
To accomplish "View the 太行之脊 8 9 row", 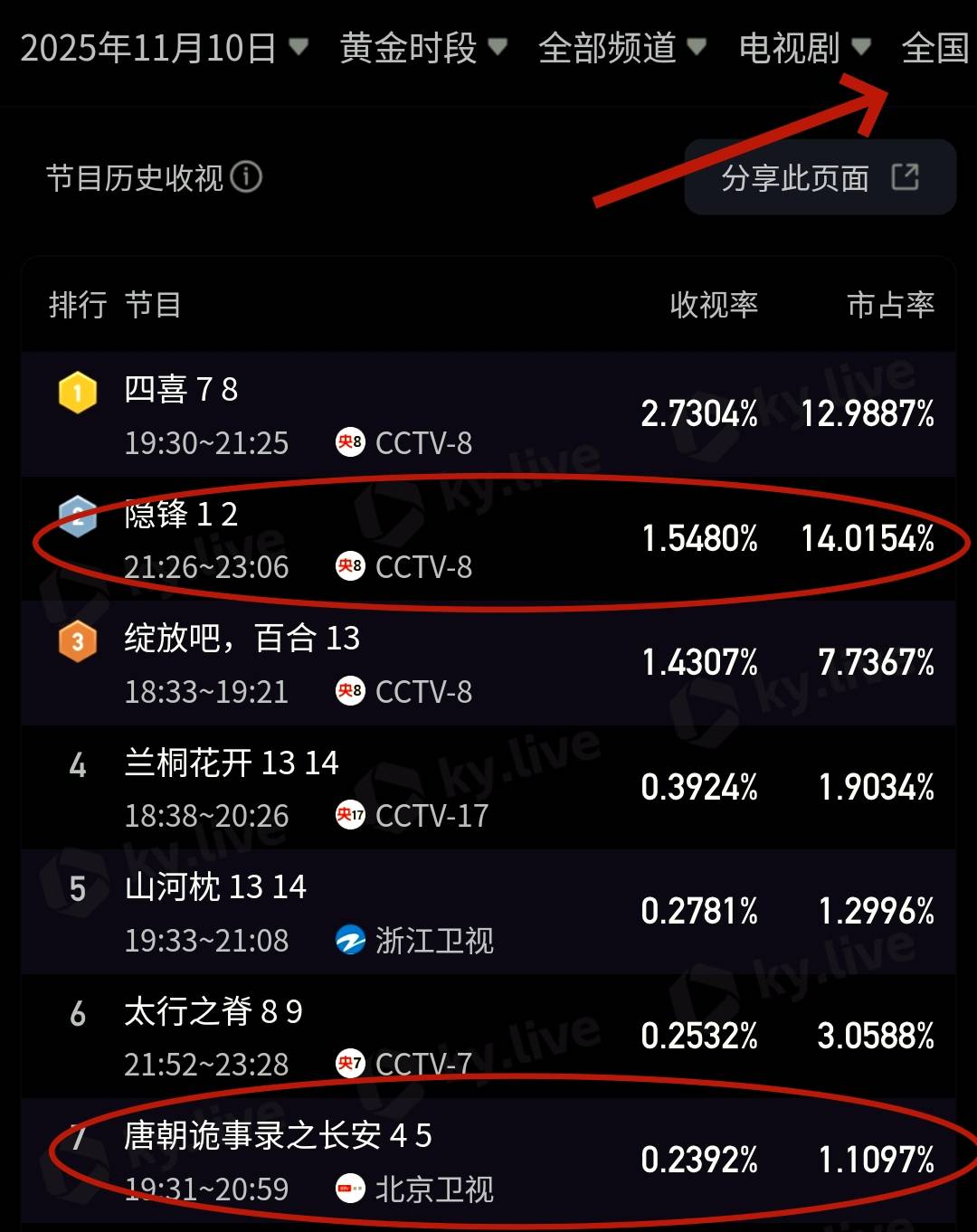I will coord(488,1037).
